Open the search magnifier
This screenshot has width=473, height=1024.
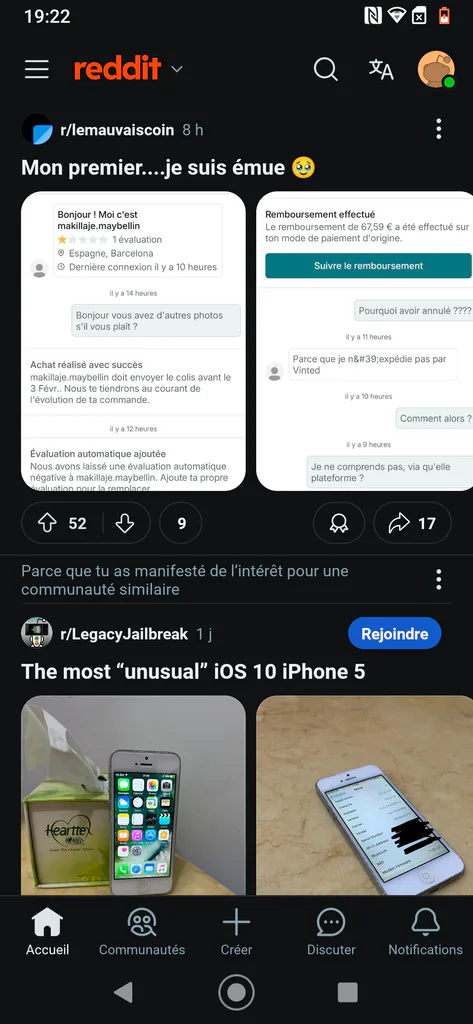click(325, 69)
